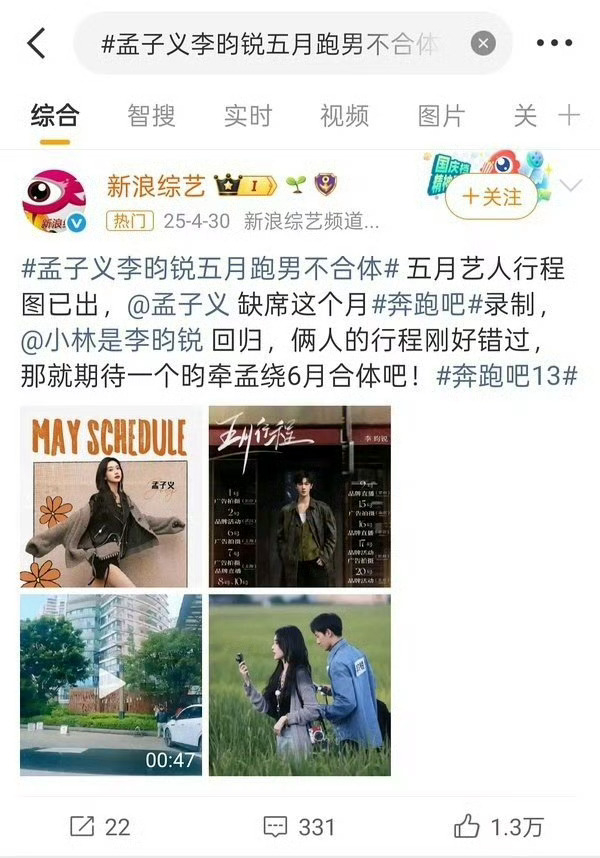Open the three-dot overflow menu
600x858 pixels.
554,44
